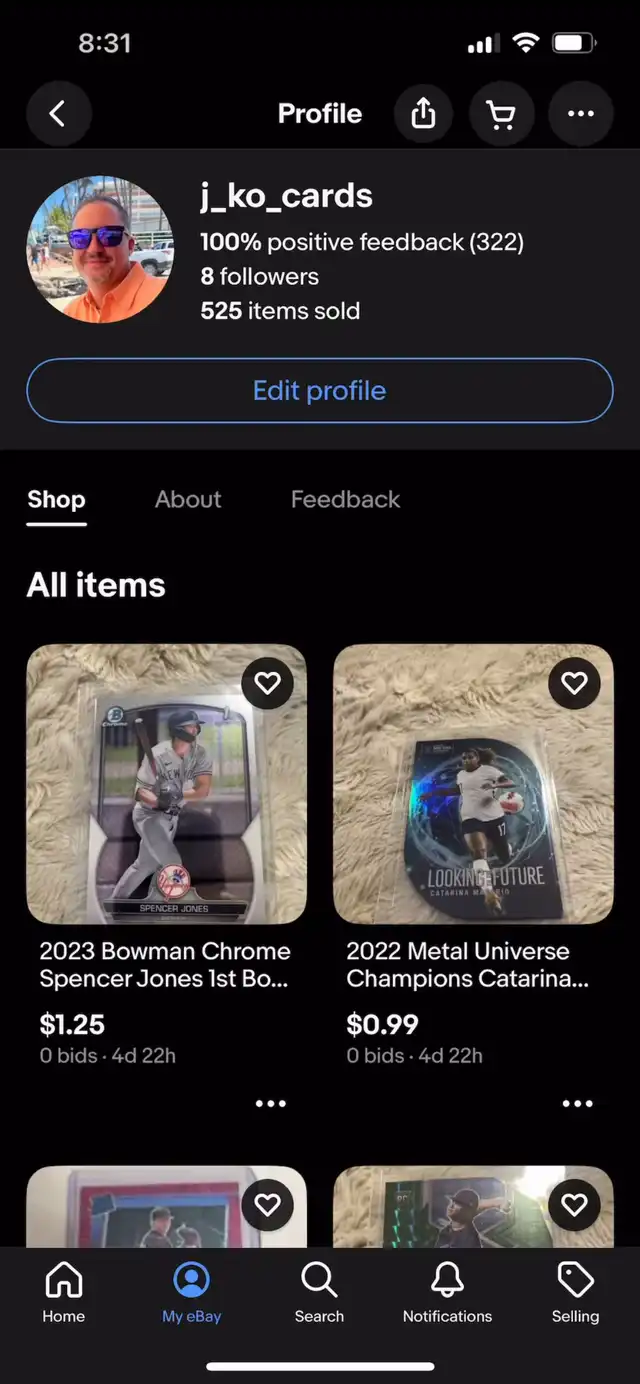Share this profile
640x1384 pixels.
point(423,114)
